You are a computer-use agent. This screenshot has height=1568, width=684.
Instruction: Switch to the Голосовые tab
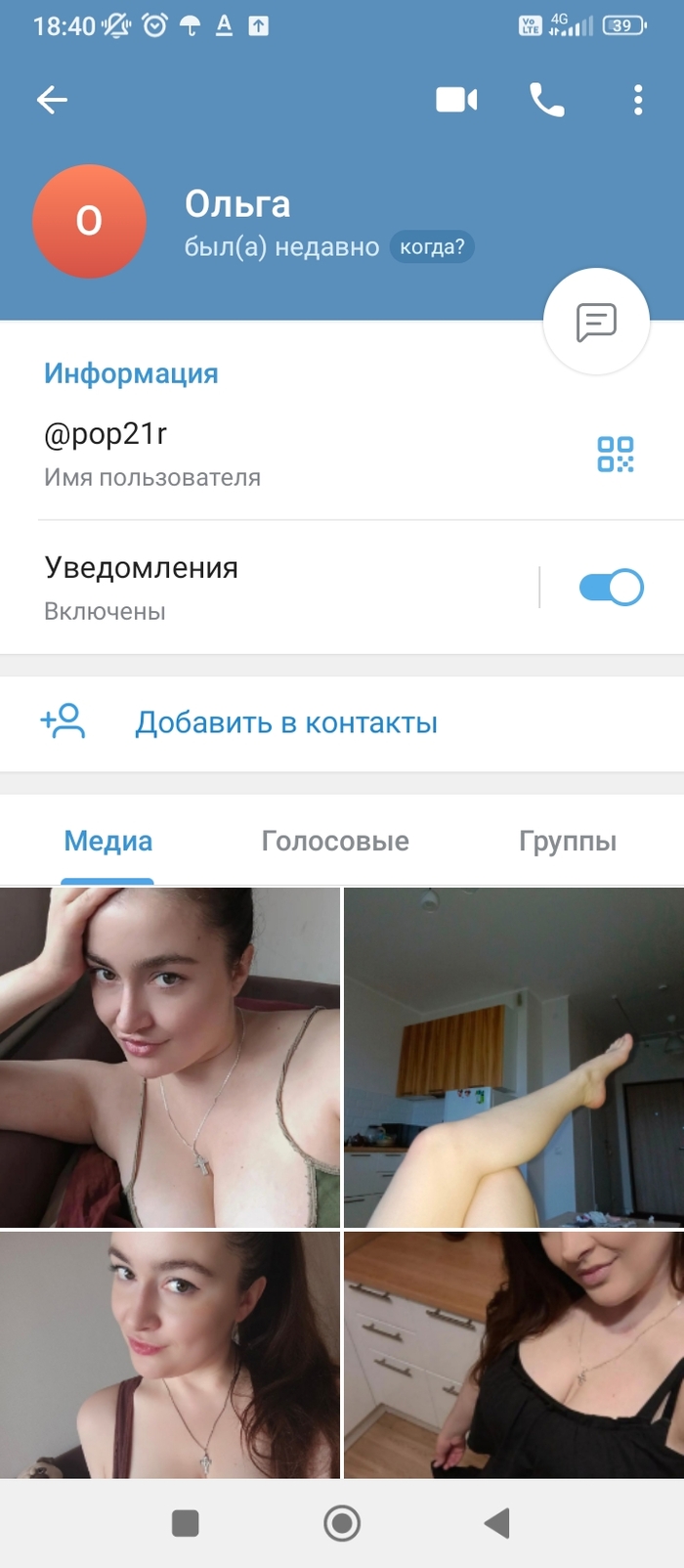[x=335, y=842]
